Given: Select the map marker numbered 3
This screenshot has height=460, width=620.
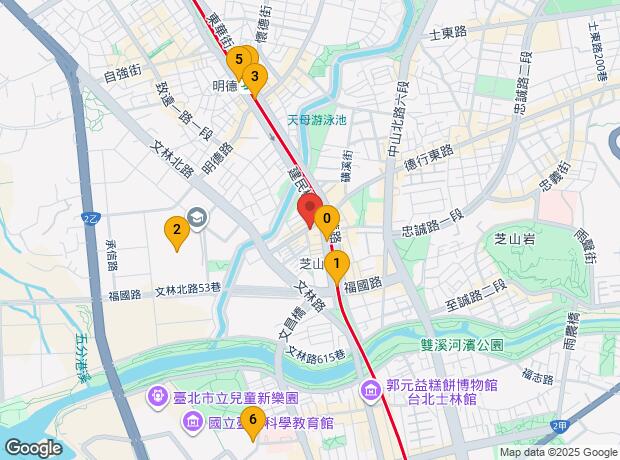Looking at the screenshot, I should 255,76.
